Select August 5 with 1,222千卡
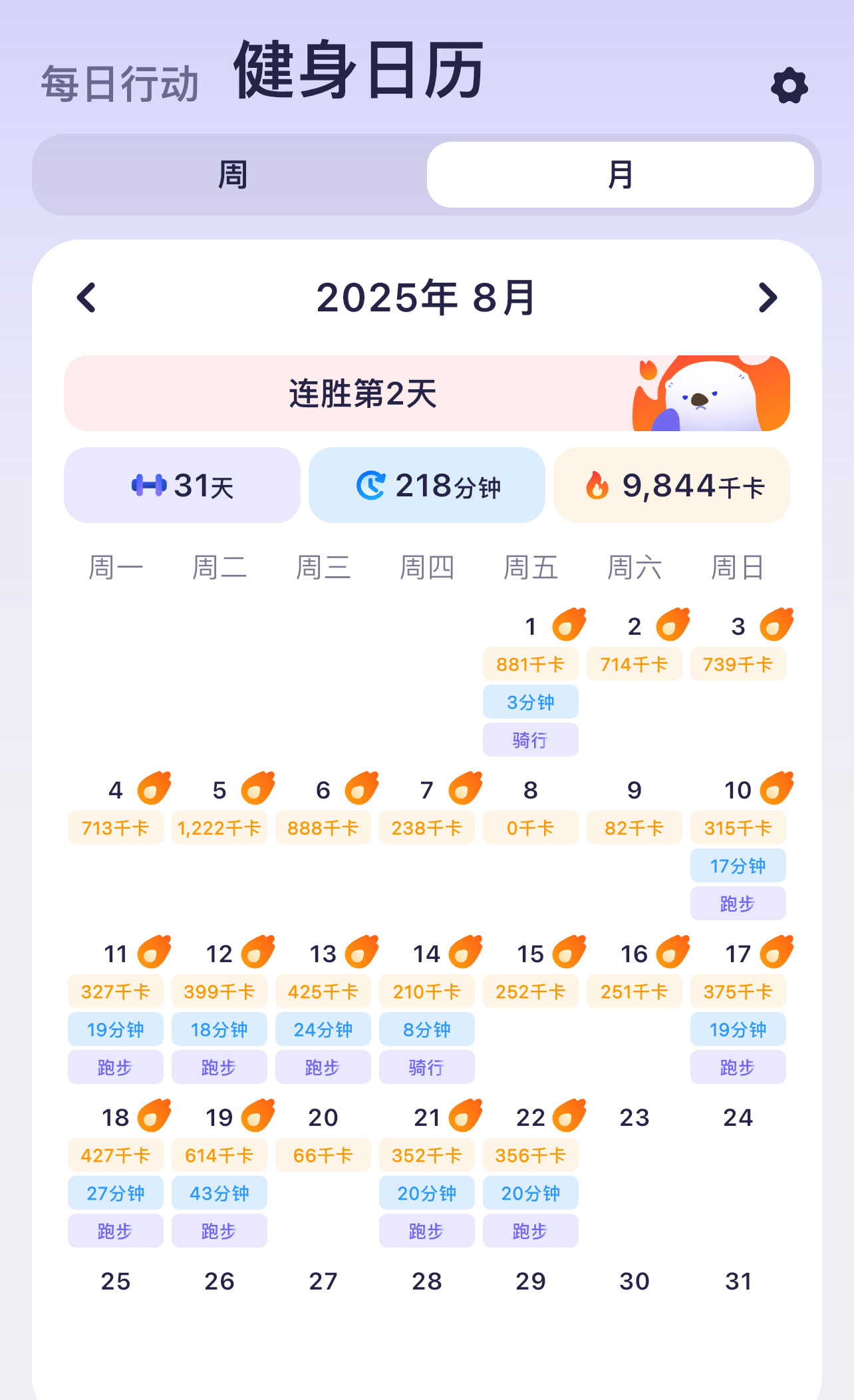This screenshot has height=1400, width=854. 219,809
